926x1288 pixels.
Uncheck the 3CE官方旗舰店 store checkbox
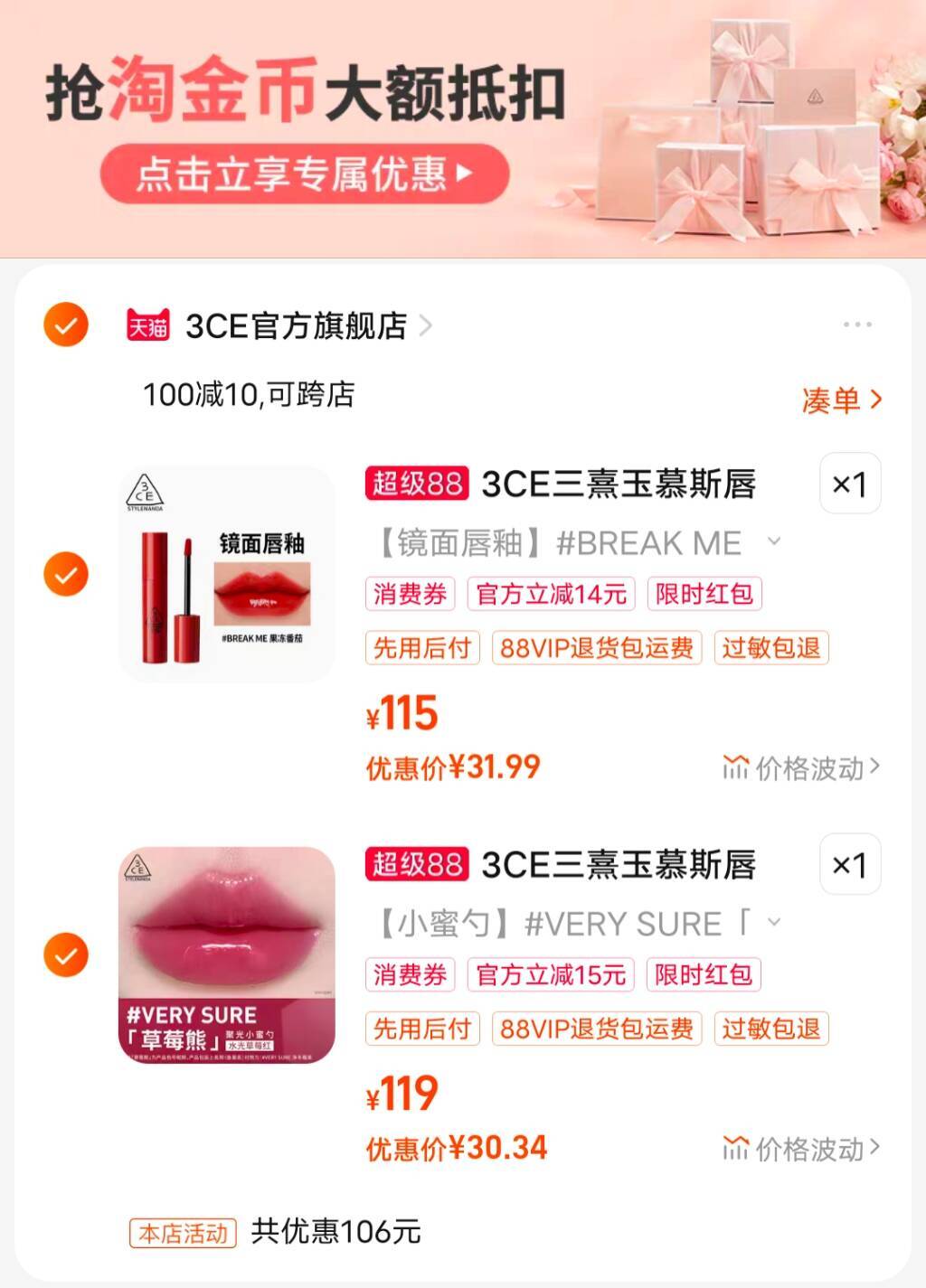[x=66, y=325]
